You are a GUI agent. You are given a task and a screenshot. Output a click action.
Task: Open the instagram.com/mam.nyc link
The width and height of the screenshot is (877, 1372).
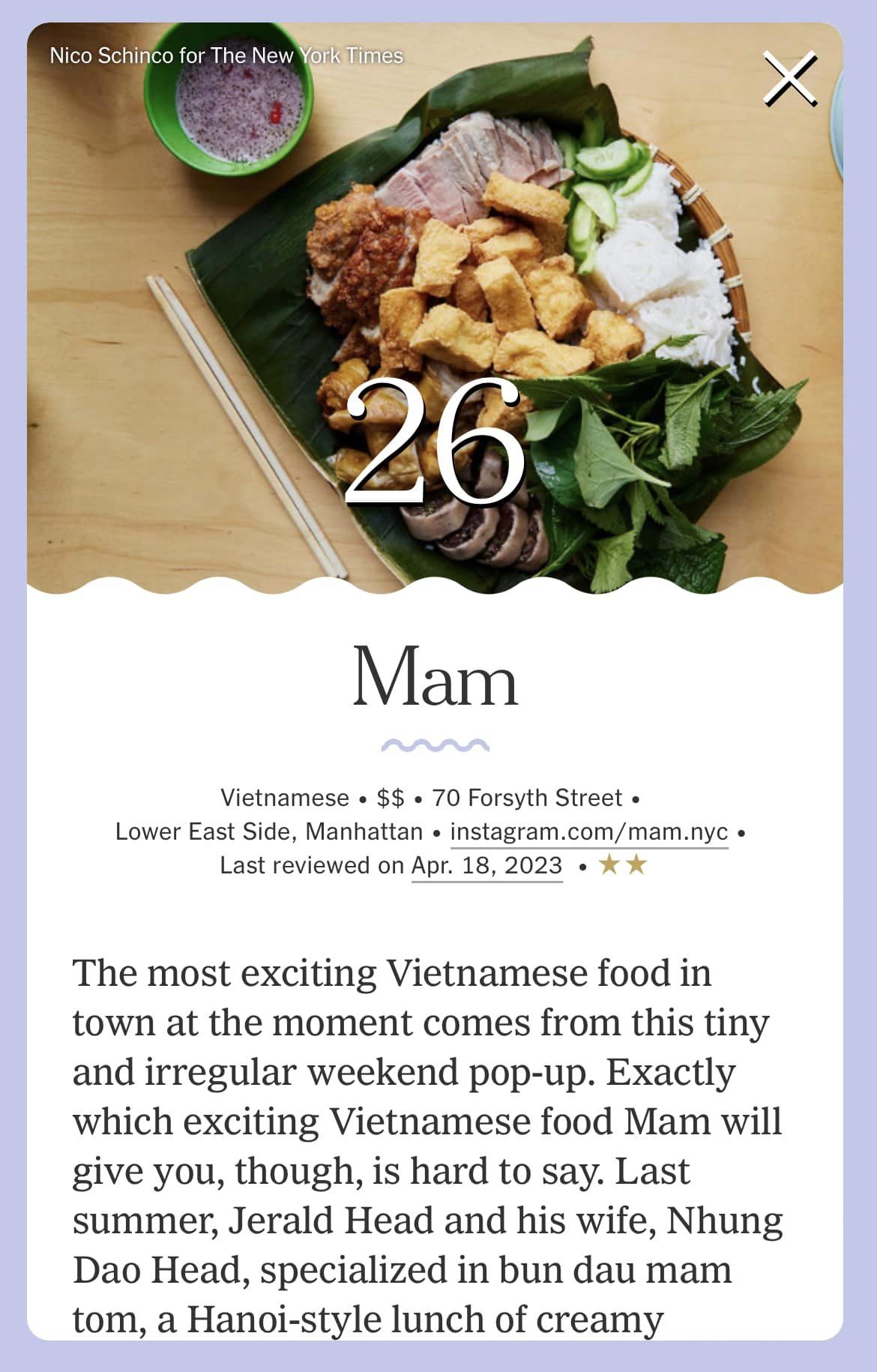(589, 831)
